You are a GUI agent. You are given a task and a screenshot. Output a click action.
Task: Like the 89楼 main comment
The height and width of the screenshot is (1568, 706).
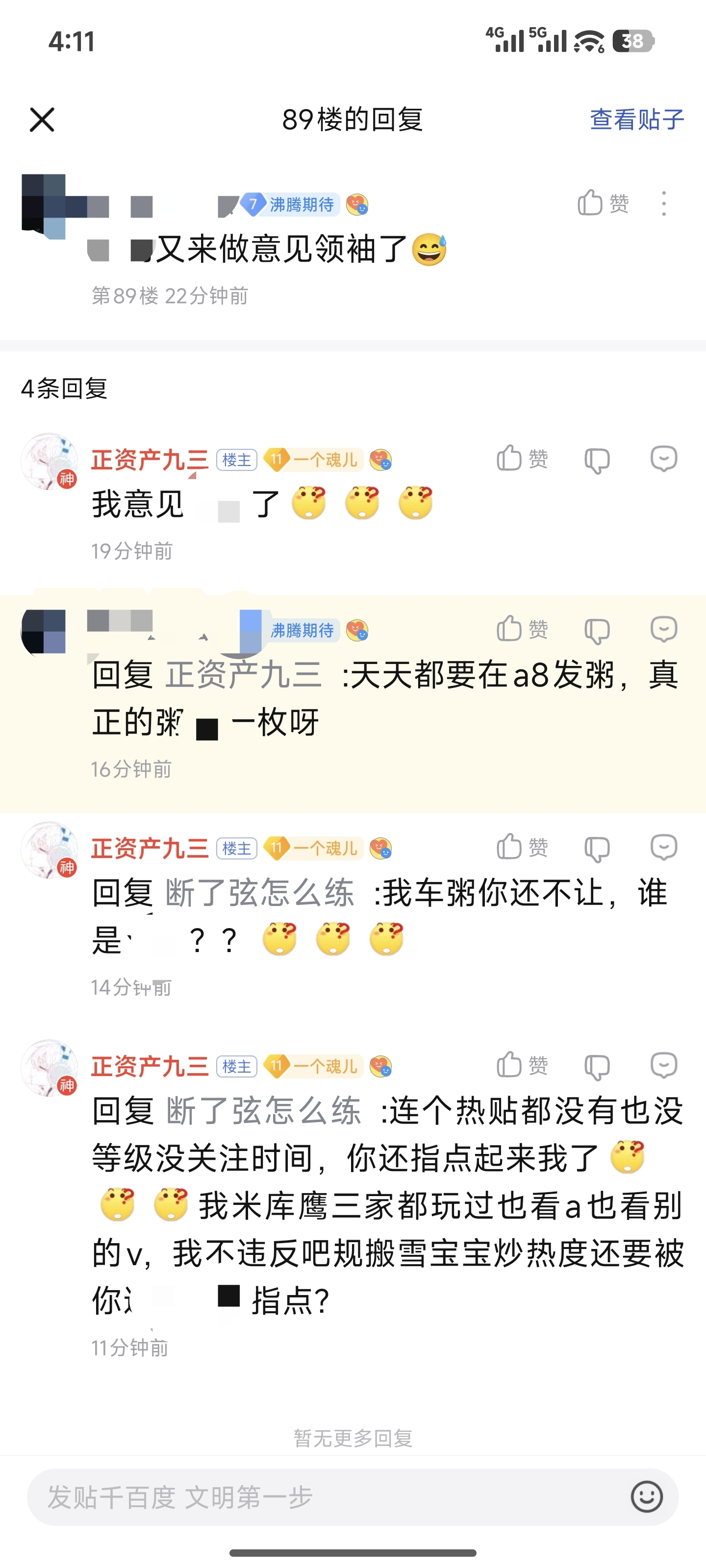coord(602,203)
